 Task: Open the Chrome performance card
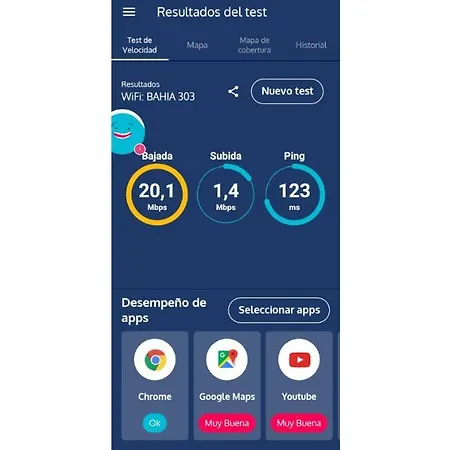[155, 386]
